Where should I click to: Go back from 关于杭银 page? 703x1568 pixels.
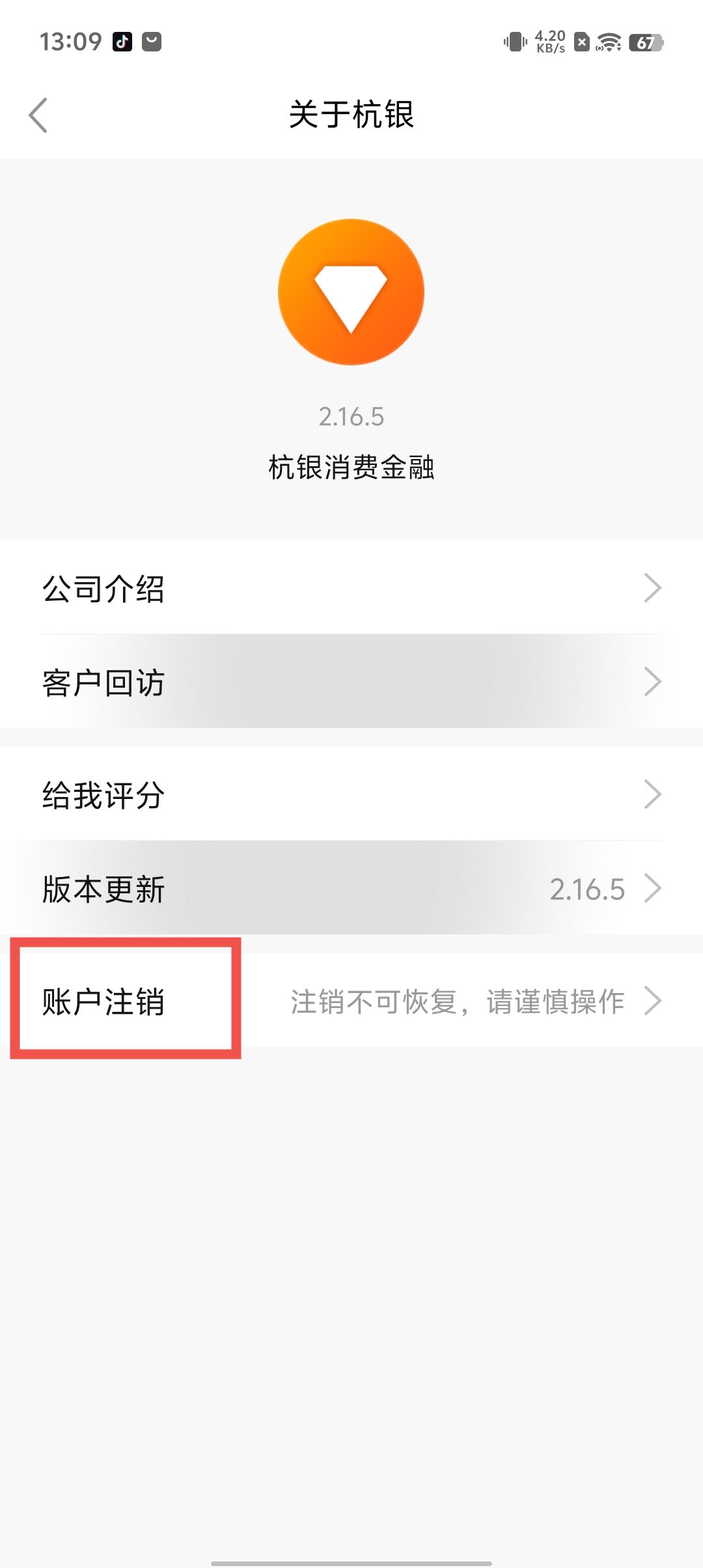(x=38, y=115)
